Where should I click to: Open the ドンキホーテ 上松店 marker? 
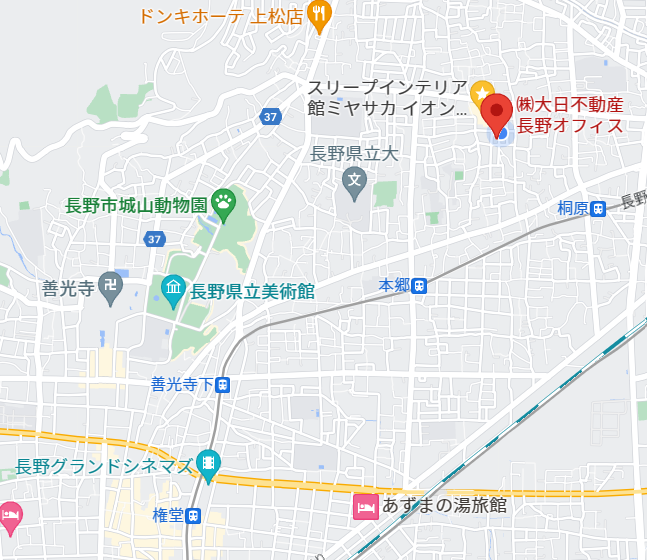(x=320, y=13)
